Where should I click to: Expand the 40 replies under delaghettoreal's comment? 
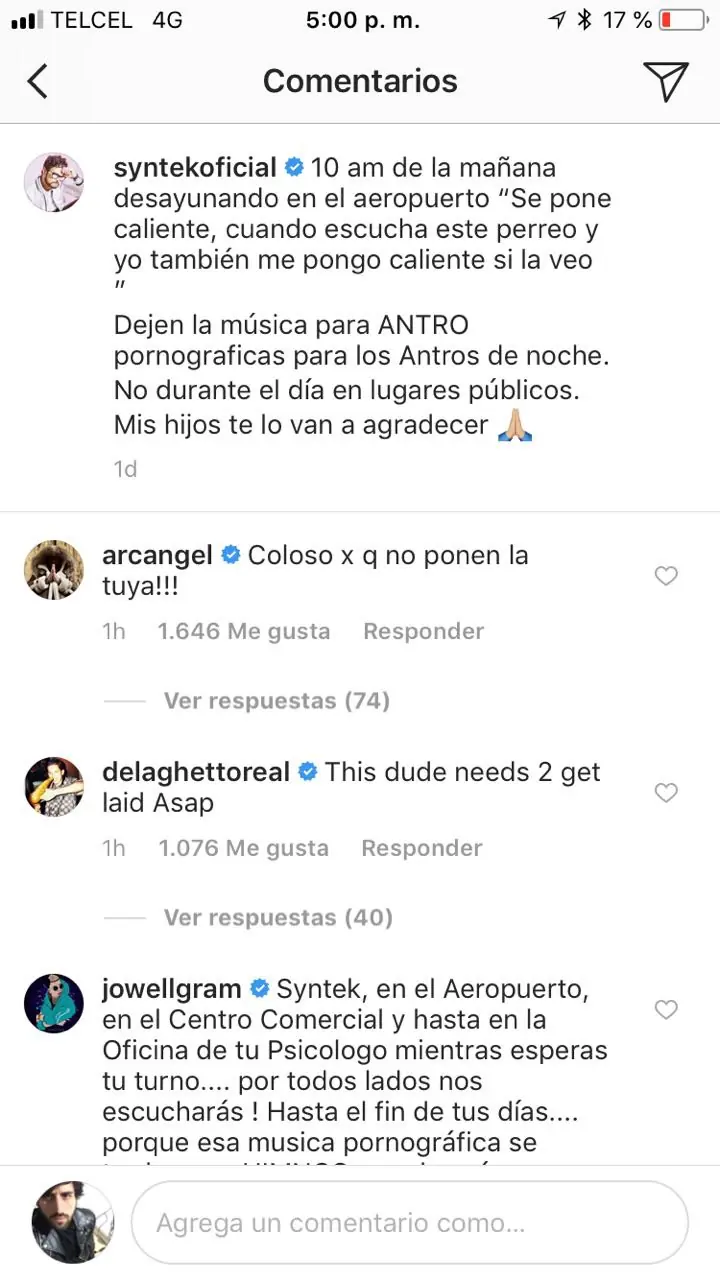coord(276,917)
